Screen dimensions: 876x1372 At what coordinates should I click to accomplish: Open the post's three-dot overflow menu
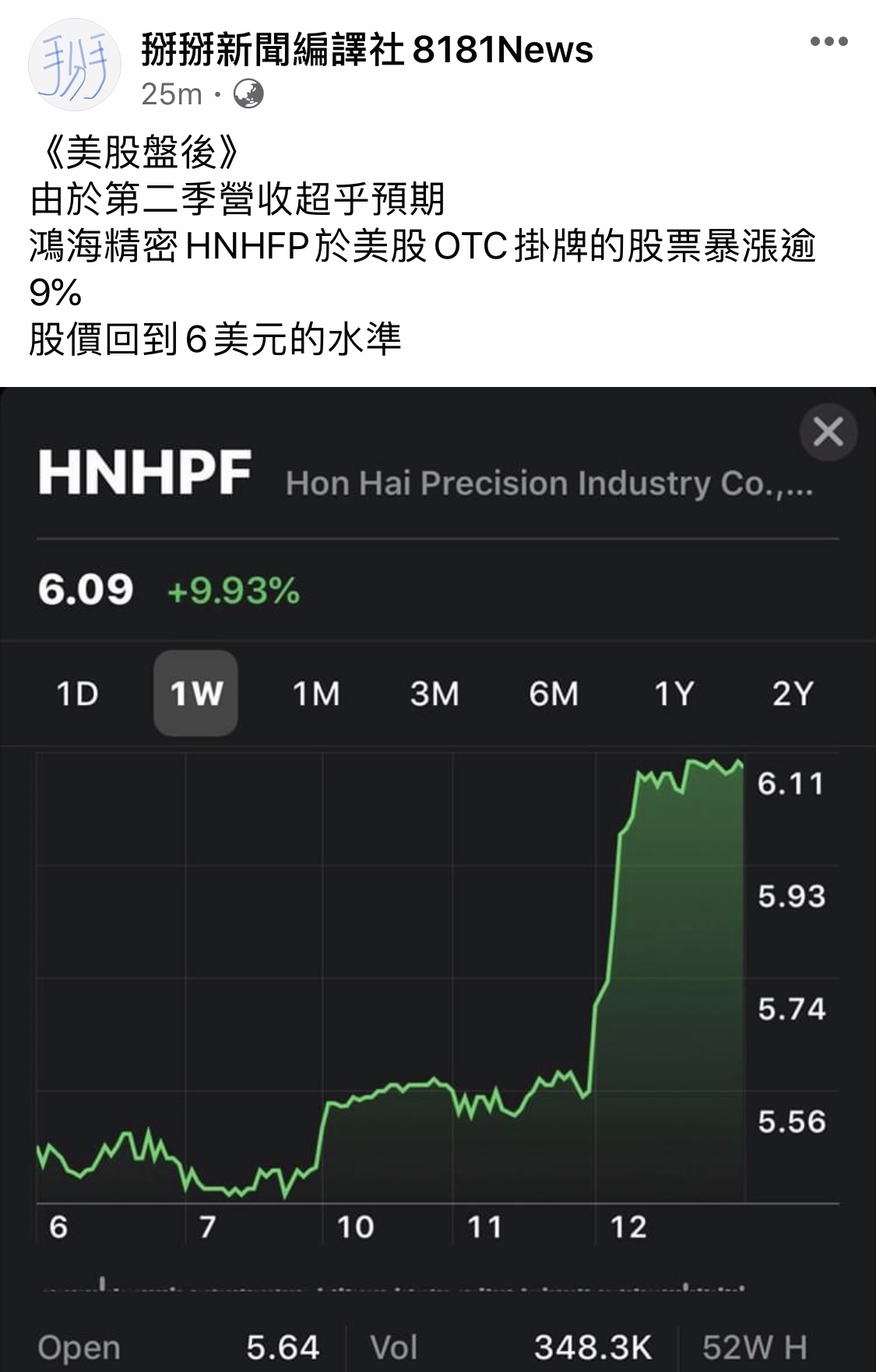(x=829, y=42)
